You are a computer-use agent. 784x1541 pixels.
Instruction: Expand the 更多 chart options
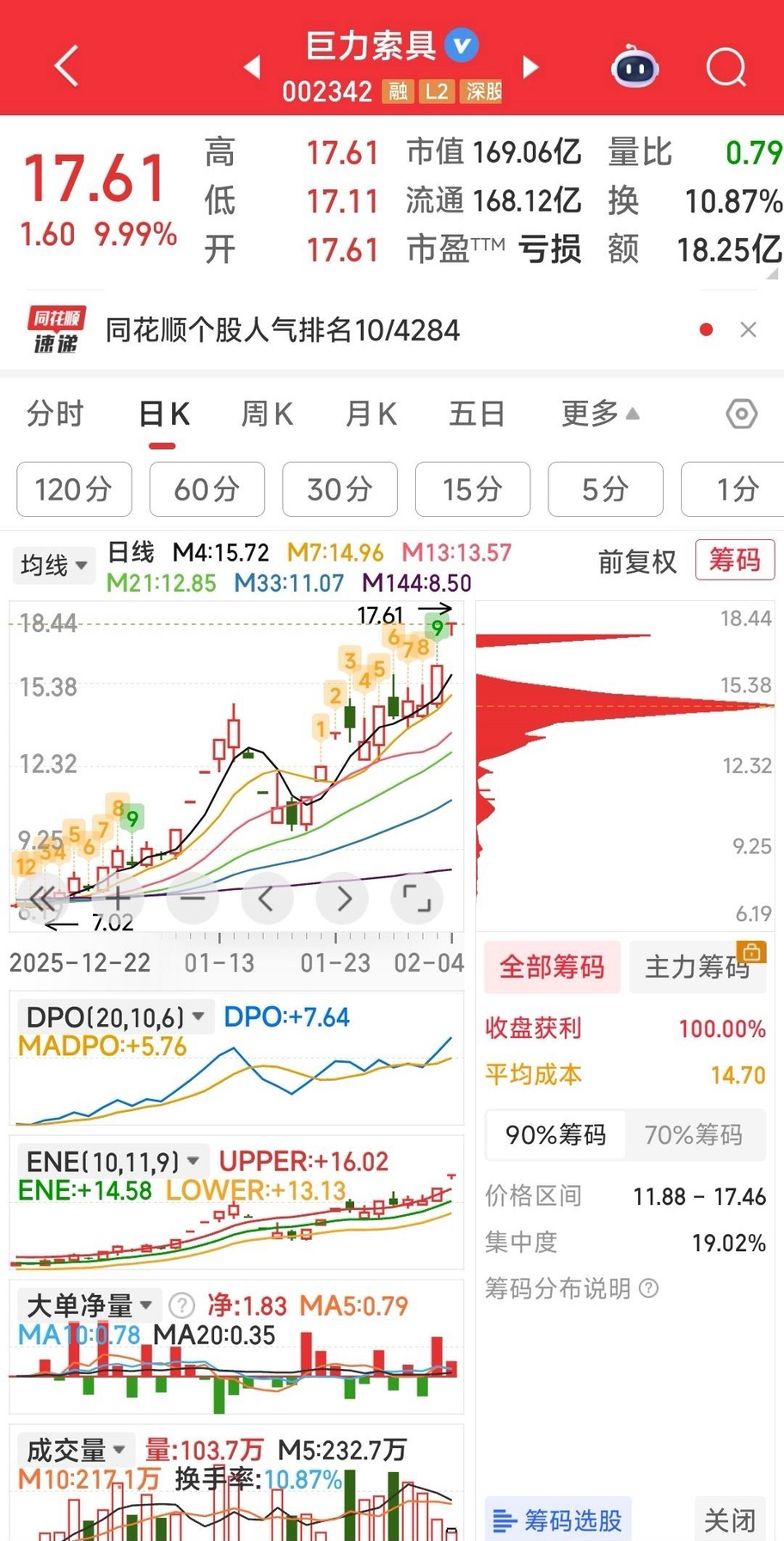[x=600, y=414]
